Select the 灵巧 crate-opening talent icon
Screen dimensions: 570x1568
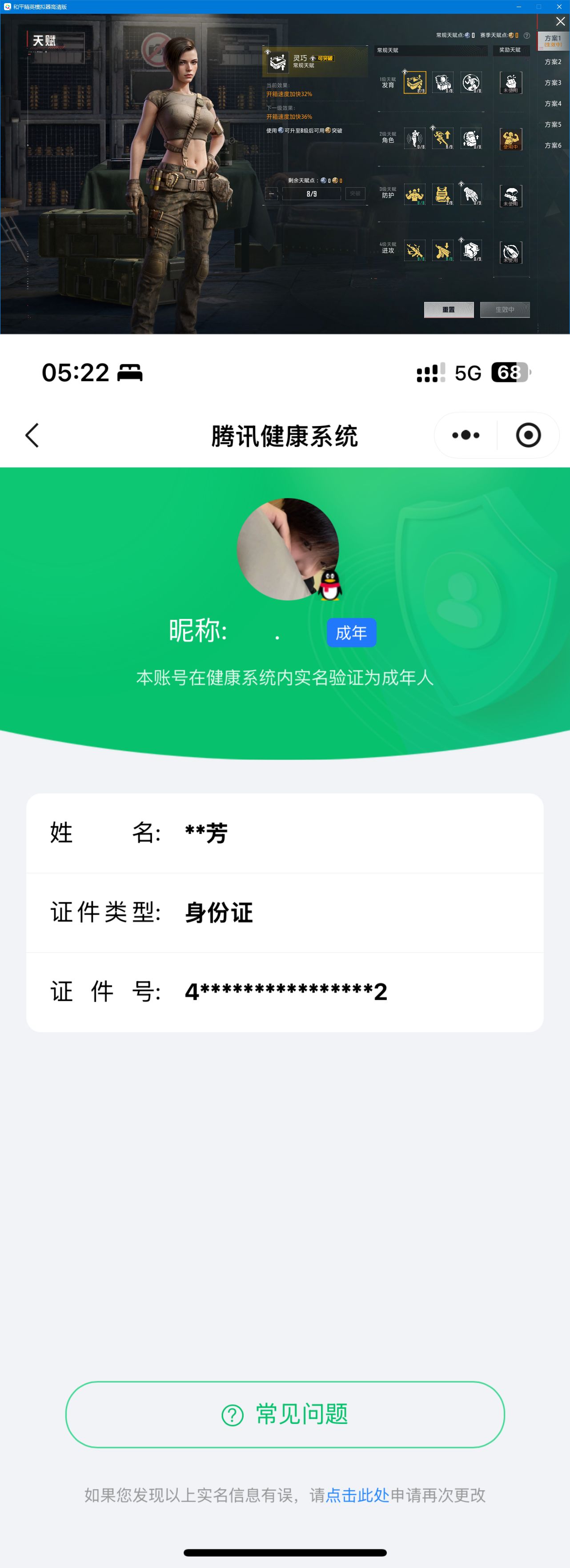pos(415,83)
